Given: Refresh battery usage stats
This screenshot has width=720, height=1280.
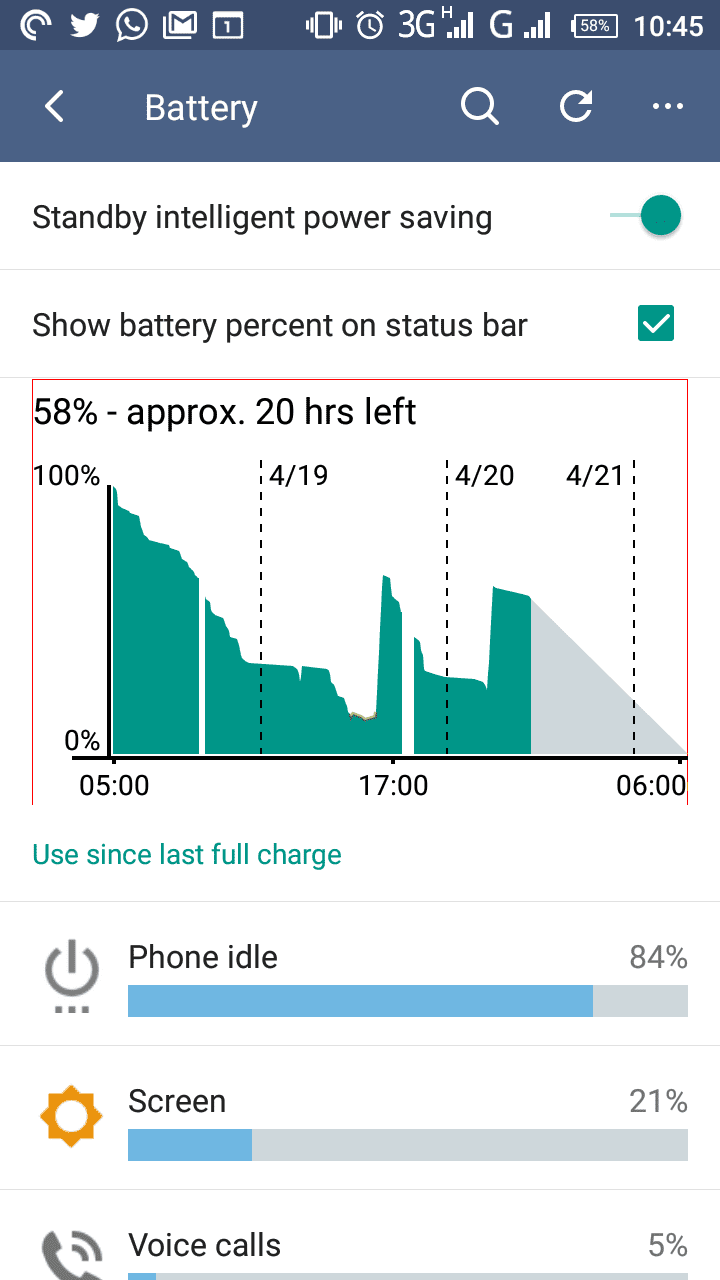Looking at the screenshot, I should (x=576, y=107).
